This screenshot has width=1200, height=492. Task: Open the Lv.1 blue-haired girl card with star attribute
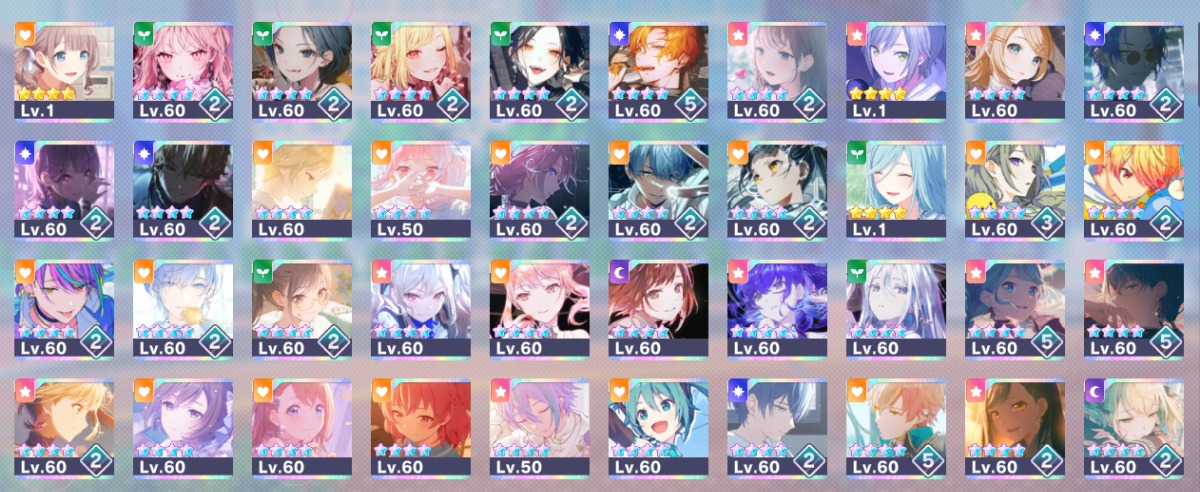[x=896, y=70]
